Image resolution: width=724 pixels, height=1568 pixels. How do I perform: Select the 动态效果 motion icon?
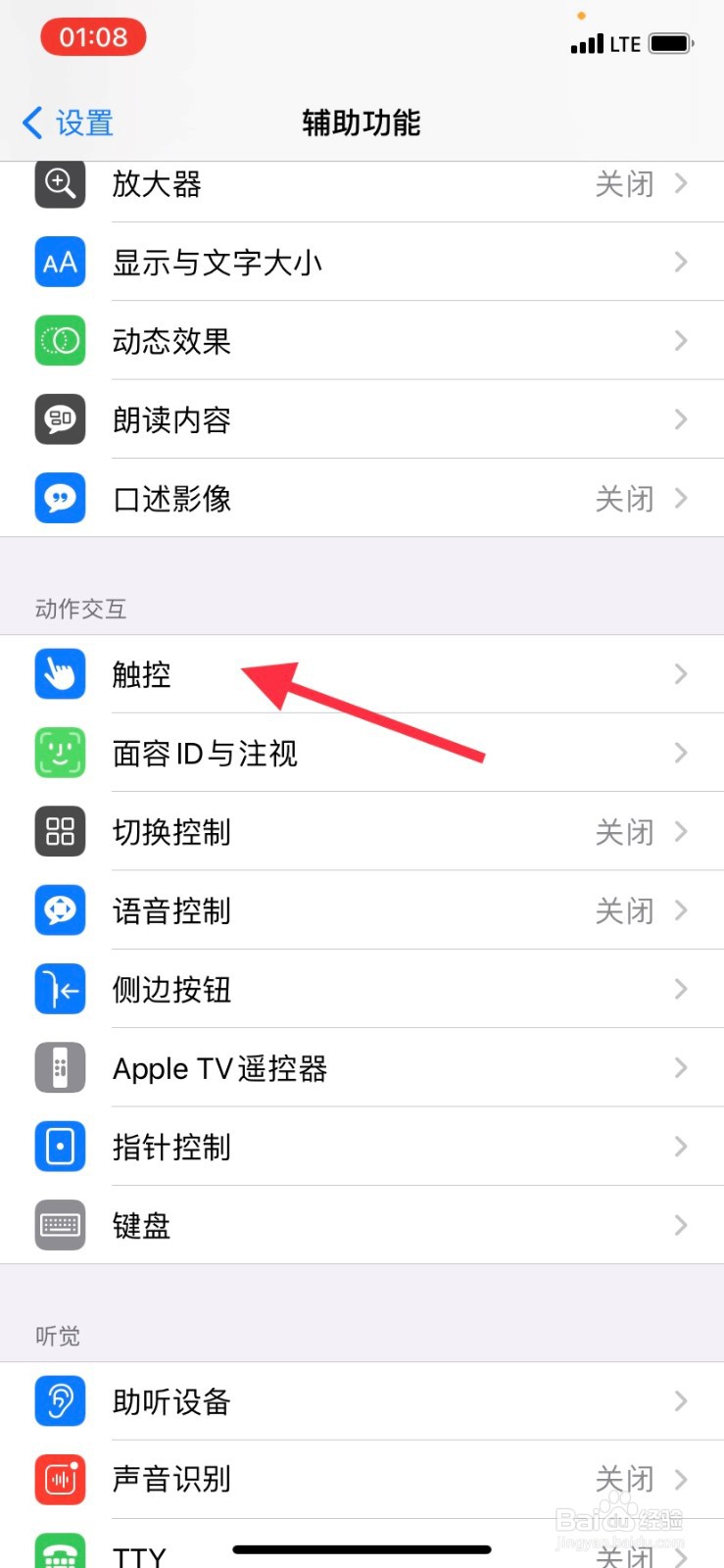[x=60, y=341]
